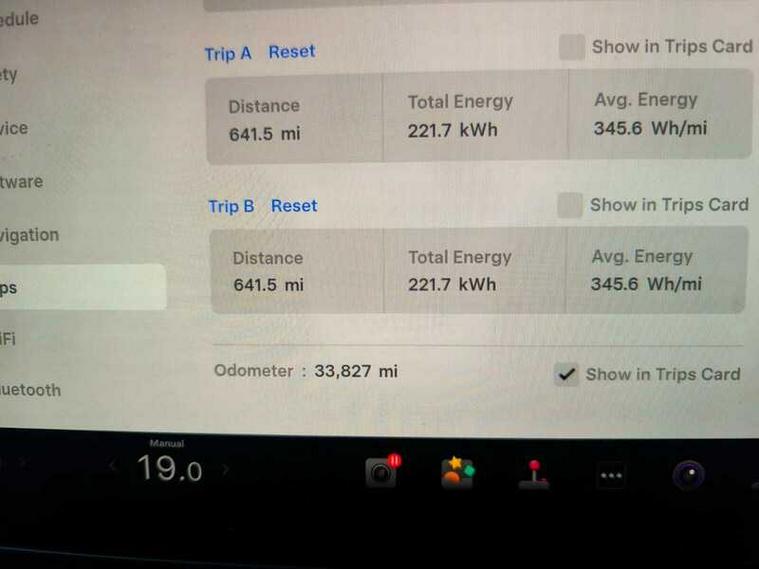759x569 pixels.
Task: Open the Service settings section
Action: (x=15, y=128)
